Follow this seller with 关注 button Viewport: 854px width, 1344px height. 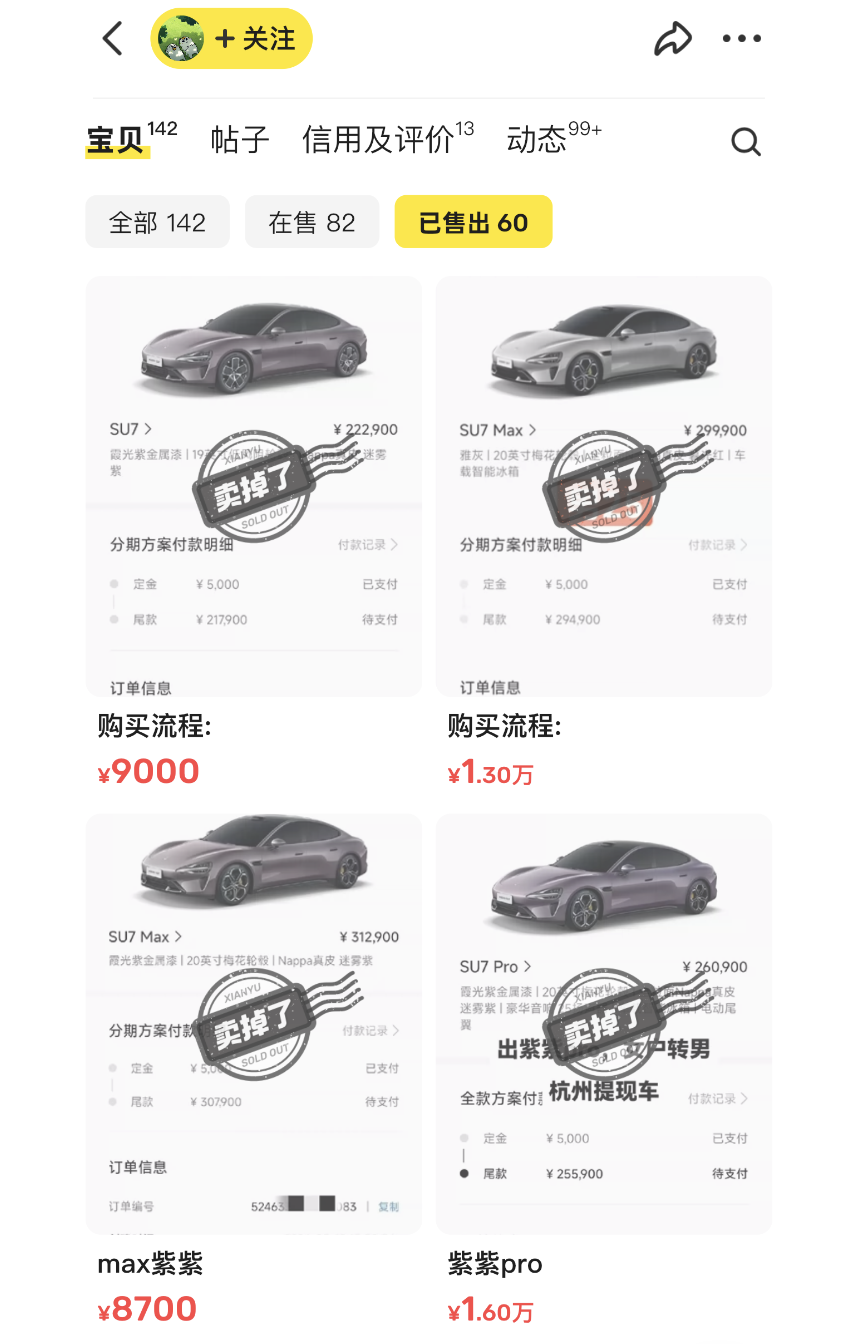[255, 39]
